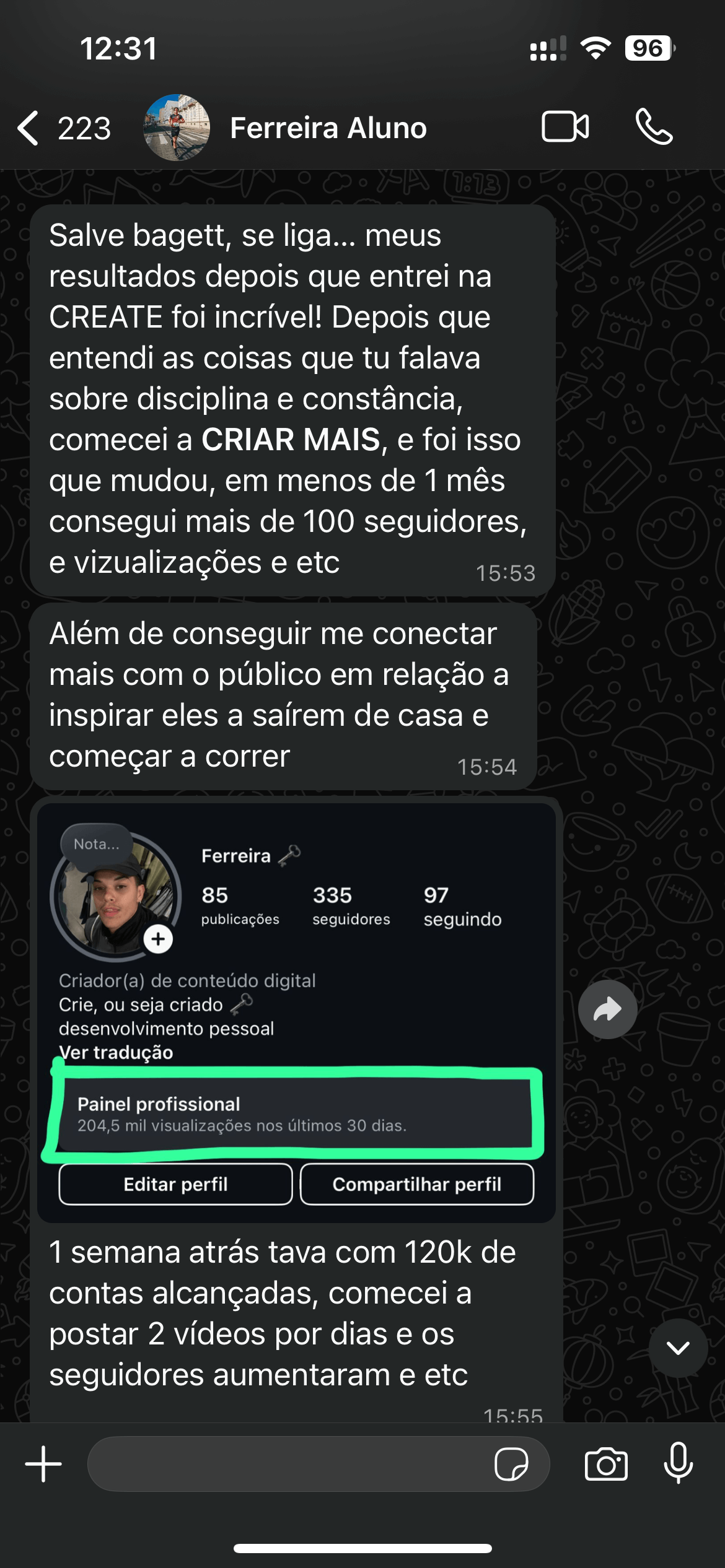The image size is (725, 1568).
Task: Open the sticker picker
Action: tap(511, 1464)
